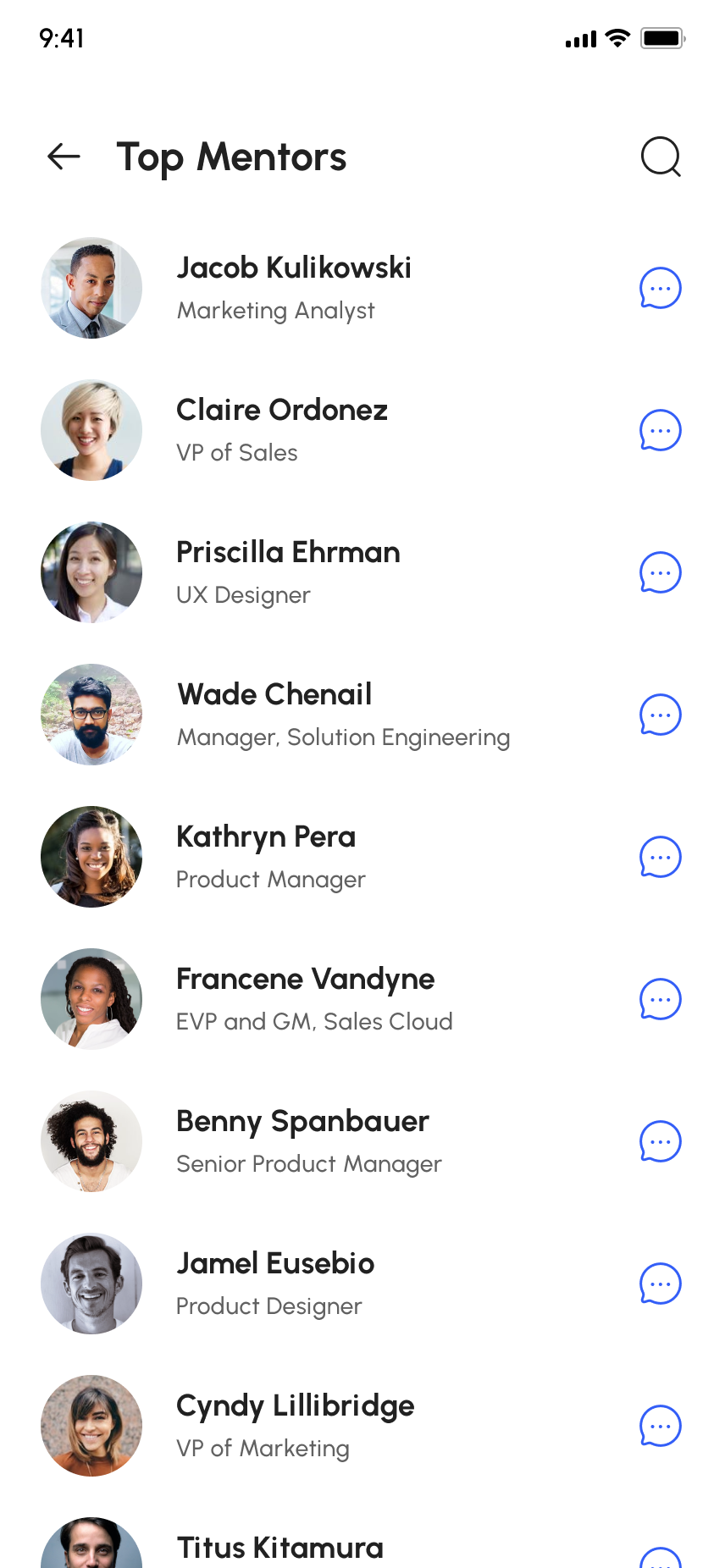
Task: Message Jacob Kulikowski via chat icon
Action: [661, 289]
